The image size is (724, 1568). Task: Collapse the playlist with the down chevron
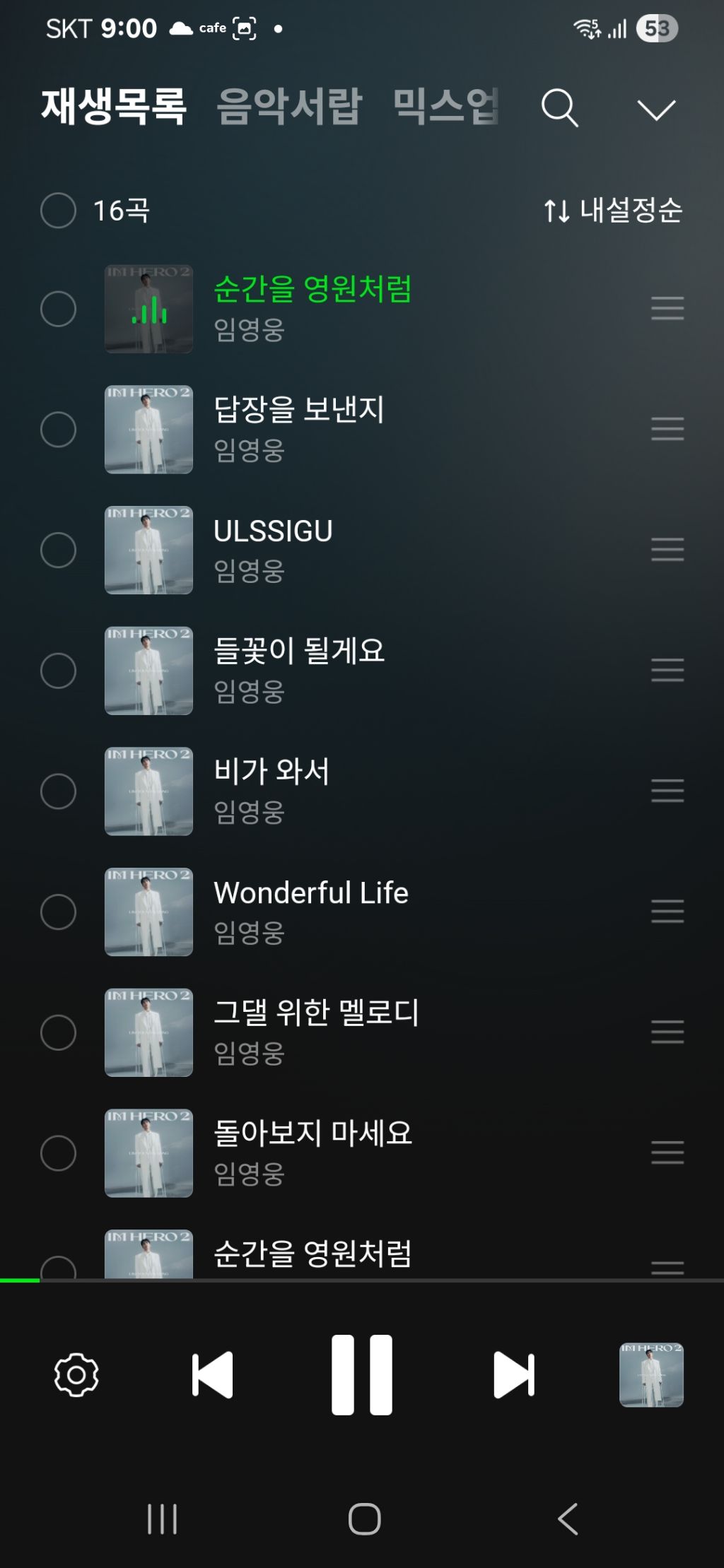[x=656, y=110]
